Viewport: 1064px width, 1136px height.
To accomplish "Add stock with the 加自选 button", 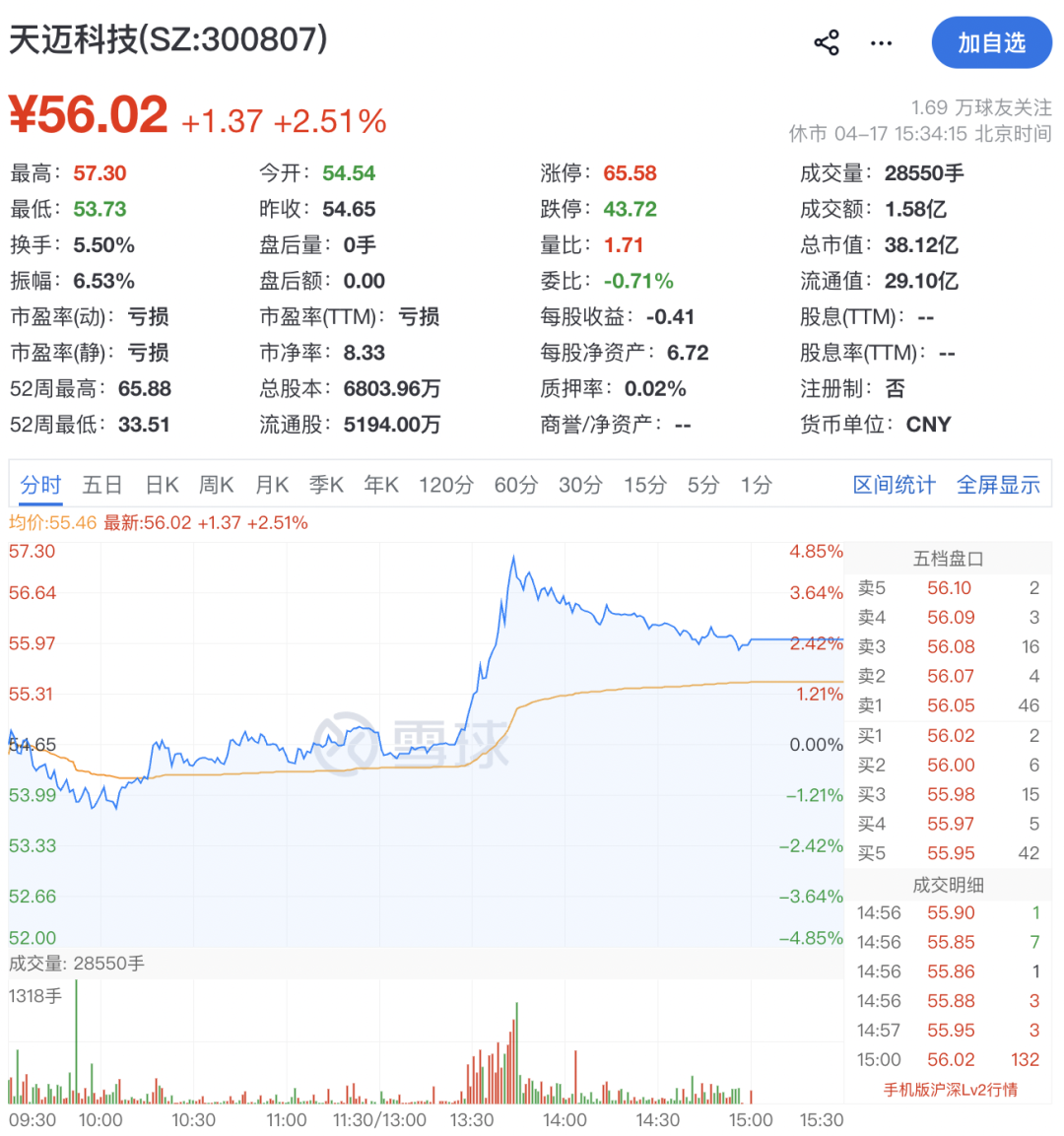I will pos(991,43).
